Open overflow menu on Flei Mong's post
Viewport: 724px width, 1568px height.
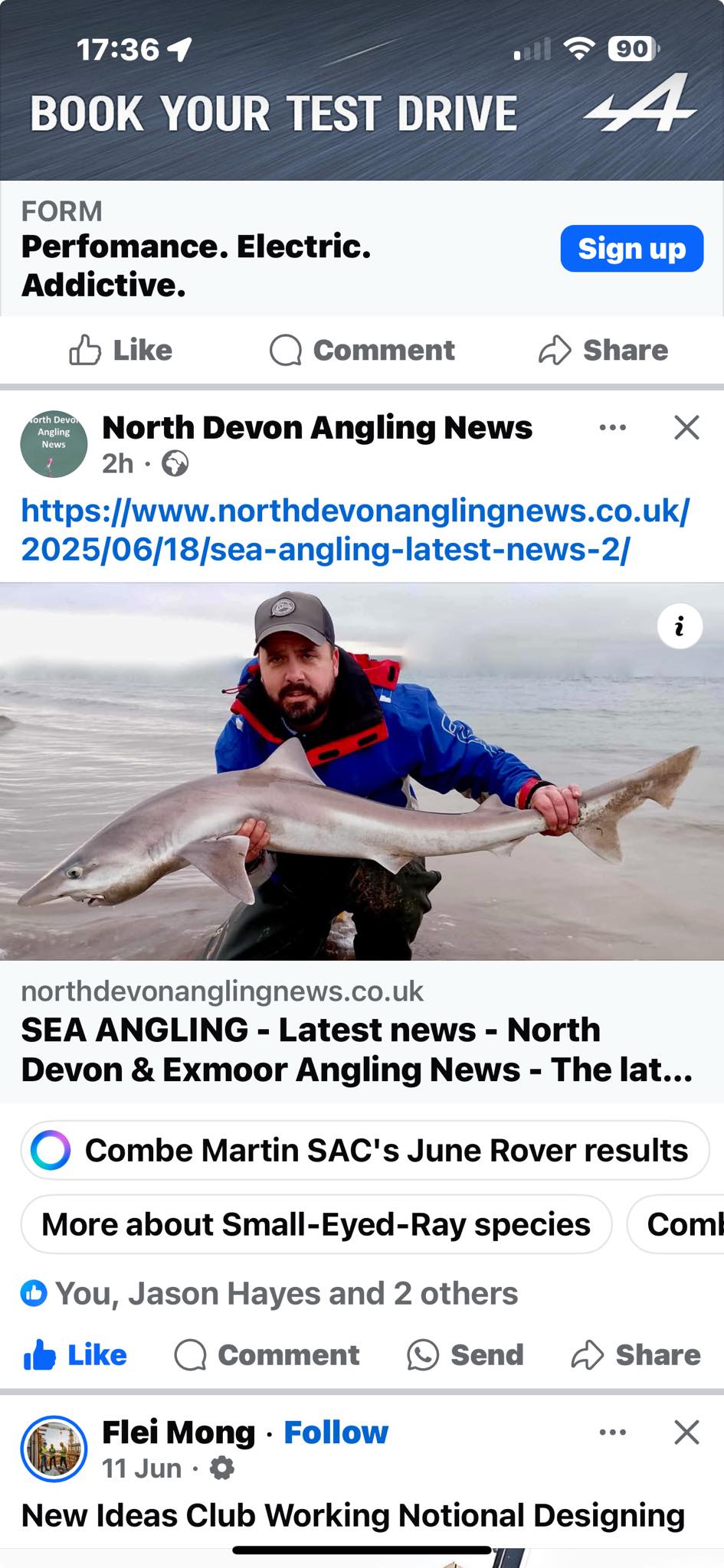612,1432
